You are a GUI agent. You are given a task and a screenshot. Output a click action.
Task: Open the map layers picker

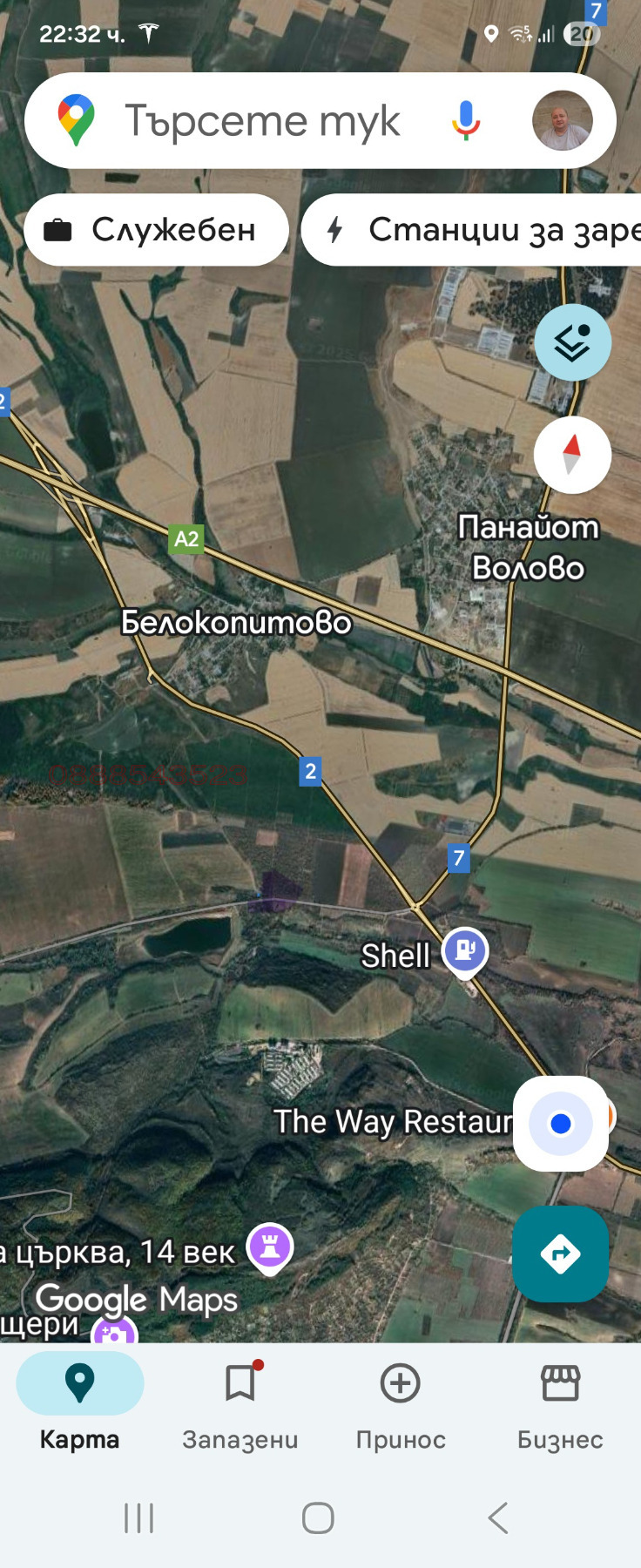572,342
